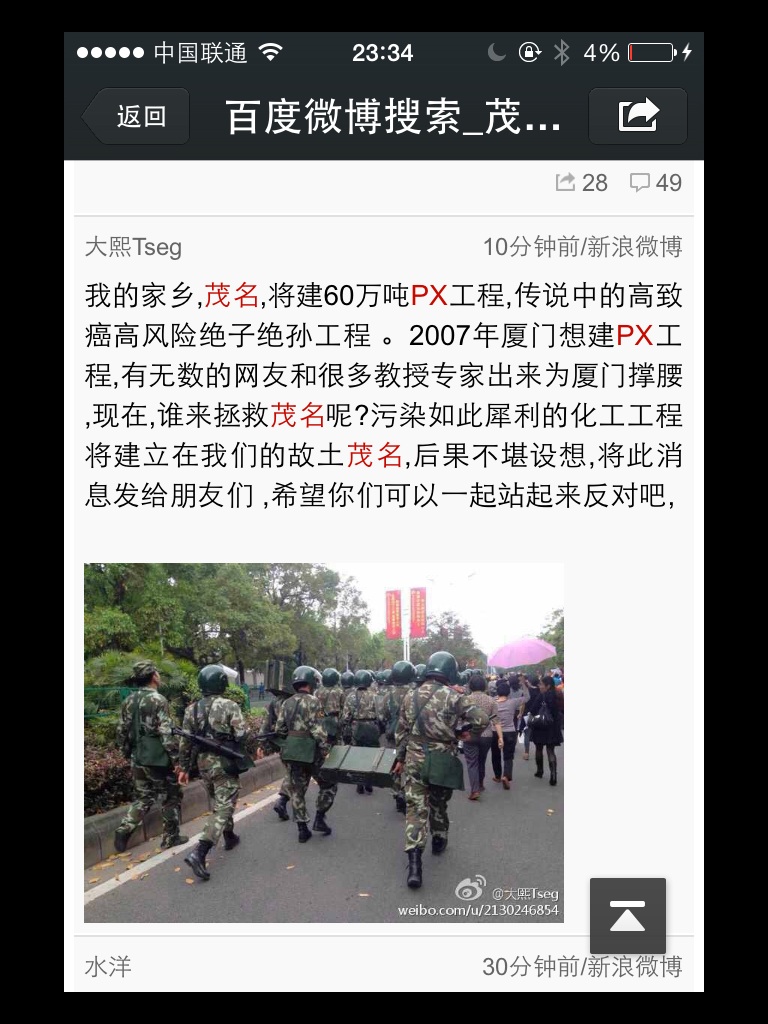Screen dimensions: 768x1024
Task: Open the post by 水洋
Action: click(x=108, y=967)
